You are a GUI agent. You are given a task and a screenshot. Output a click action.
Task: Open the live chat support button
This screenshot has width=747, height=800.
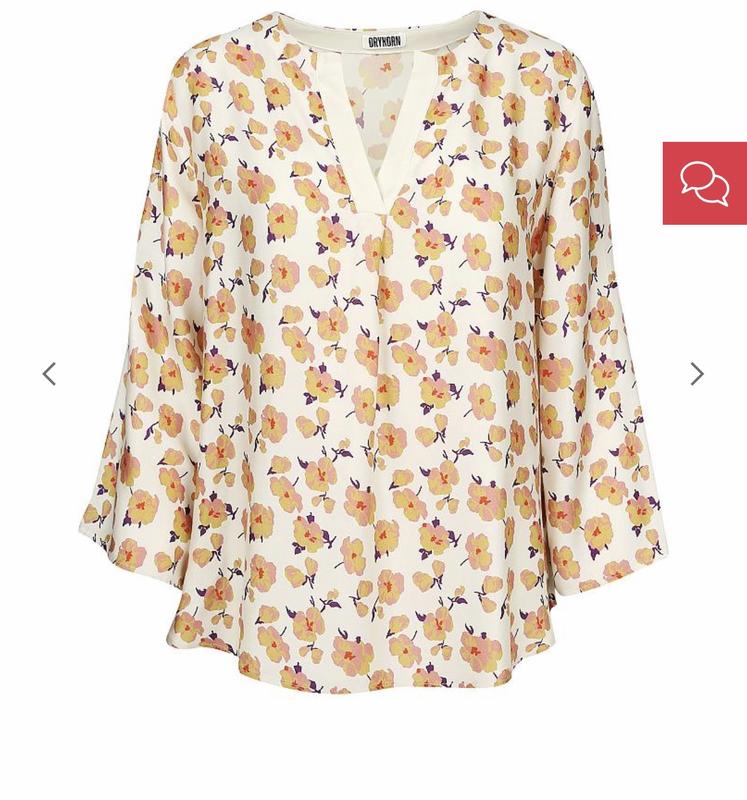(704, 183)
